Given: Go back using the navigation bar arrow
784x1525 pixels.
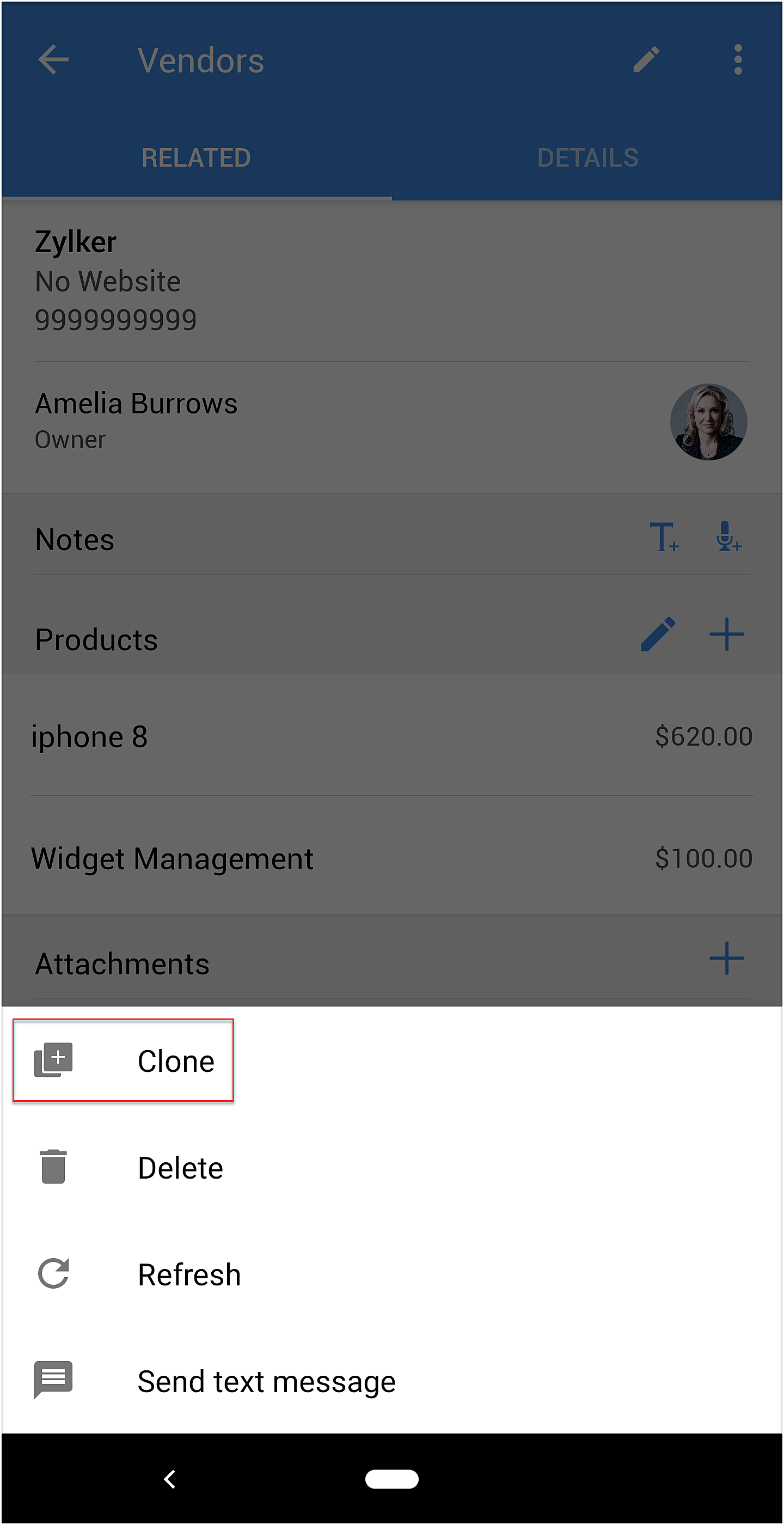Looking at the screenshot, I should coord(170,1479).
